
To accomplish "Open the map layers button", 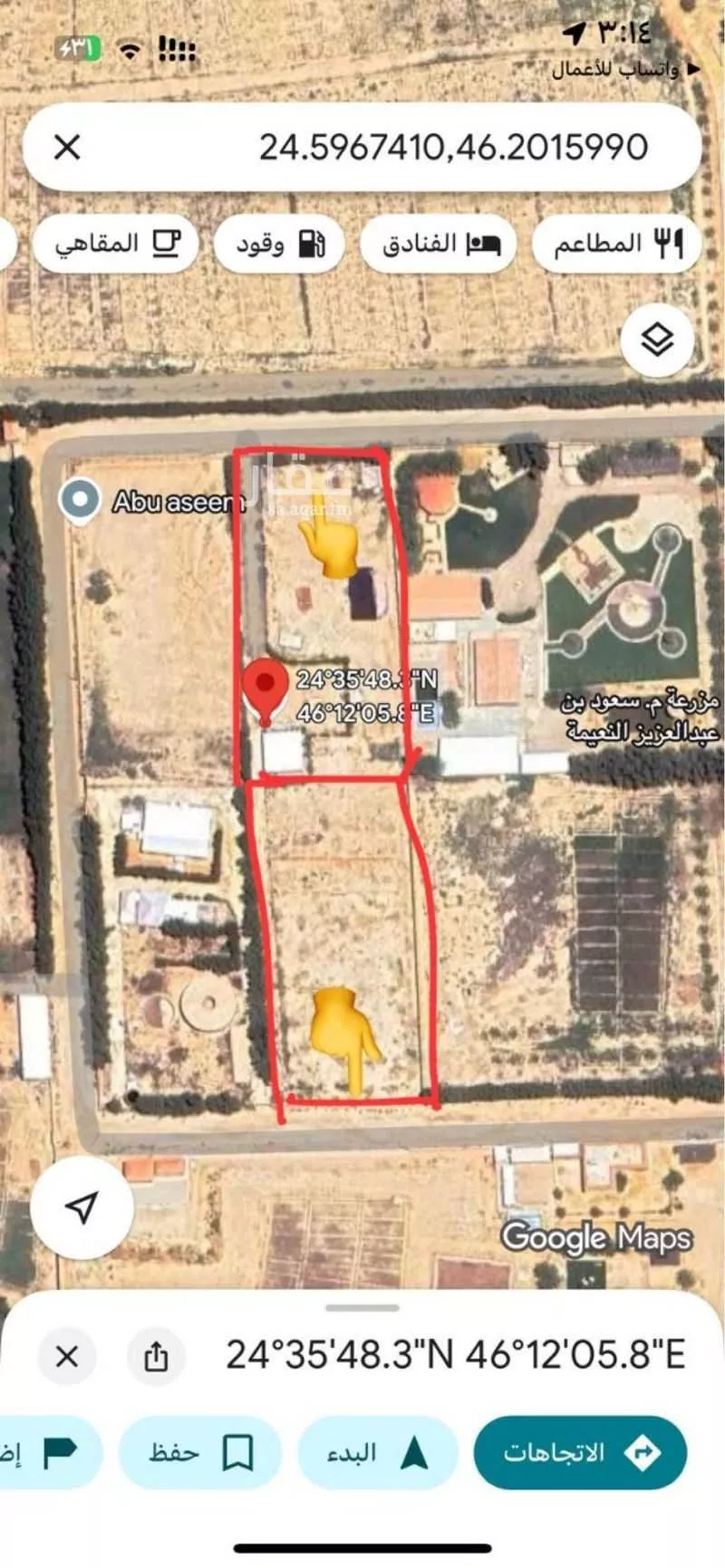I will (657, 341).
